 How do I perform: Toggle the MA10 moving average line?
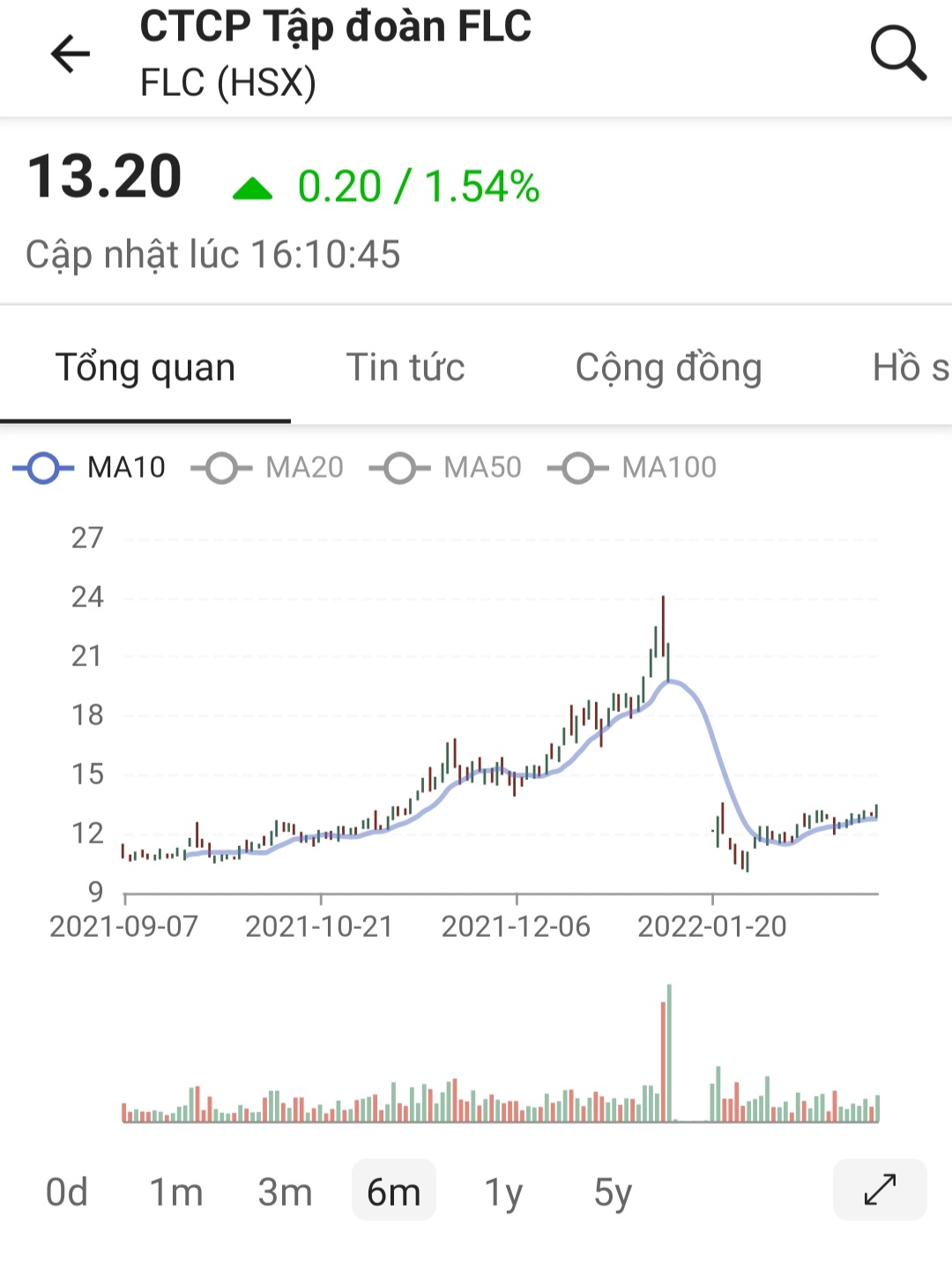90,467
